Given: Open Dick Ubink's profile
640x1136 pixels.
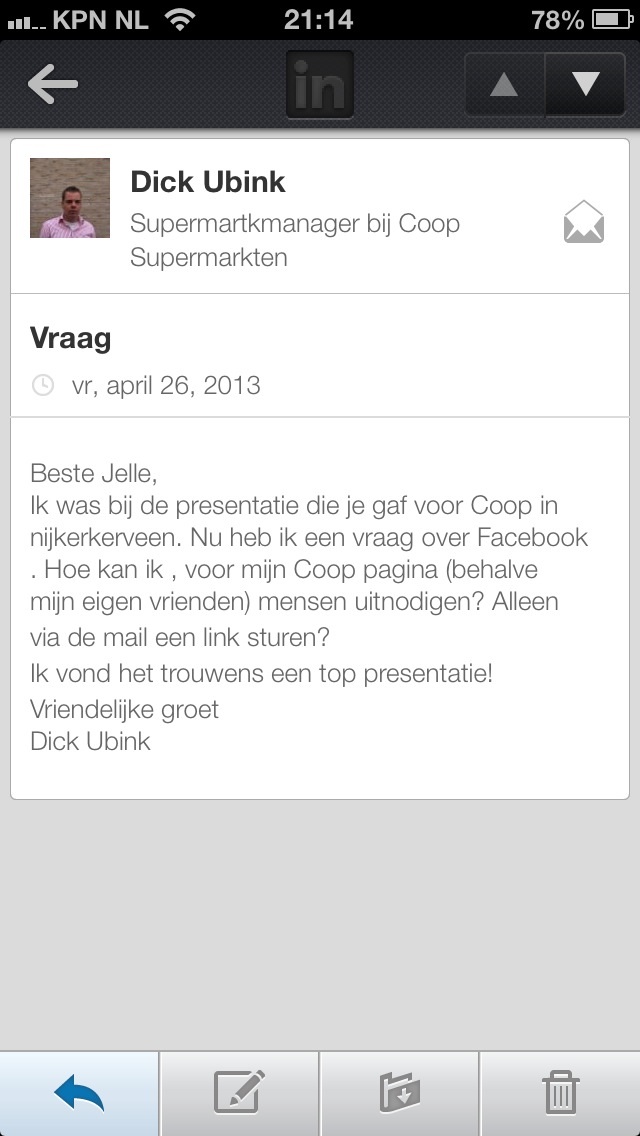Looking at the screenshot, I should 208,182.
